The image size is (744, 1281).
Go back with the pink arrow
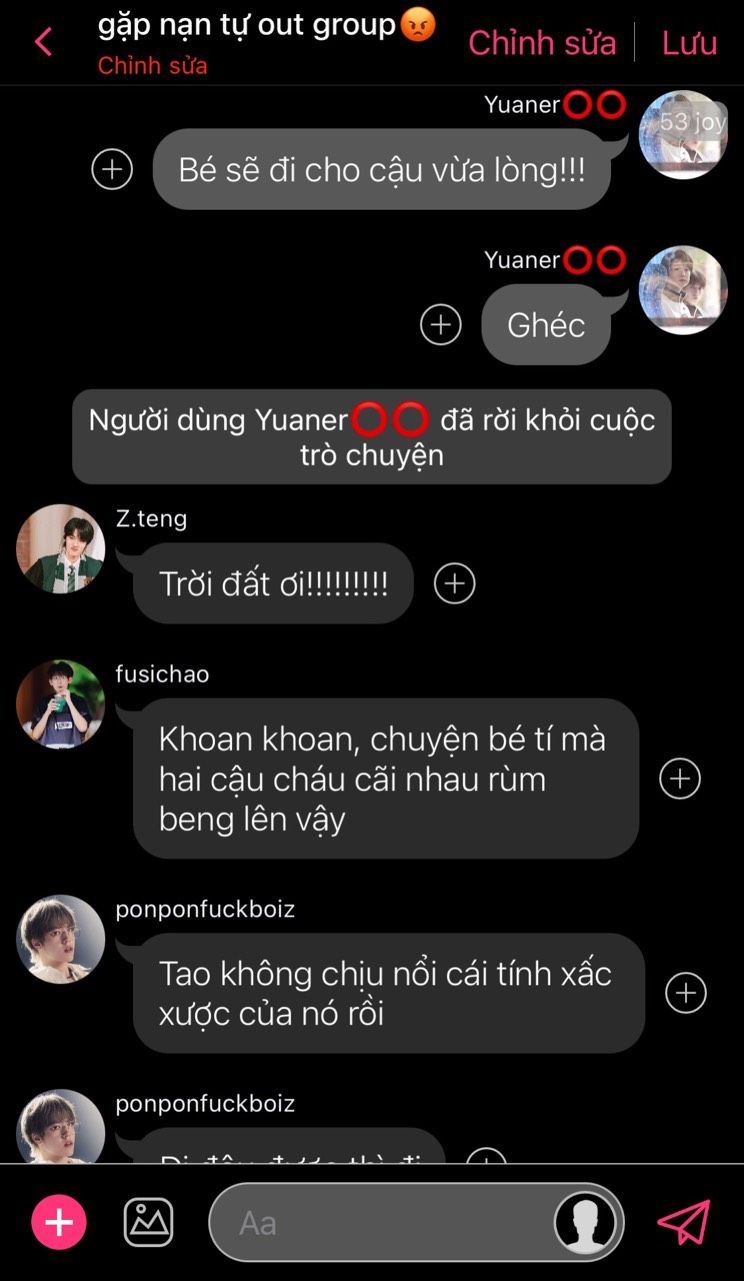pyautogui.click(x=43, y=42)
